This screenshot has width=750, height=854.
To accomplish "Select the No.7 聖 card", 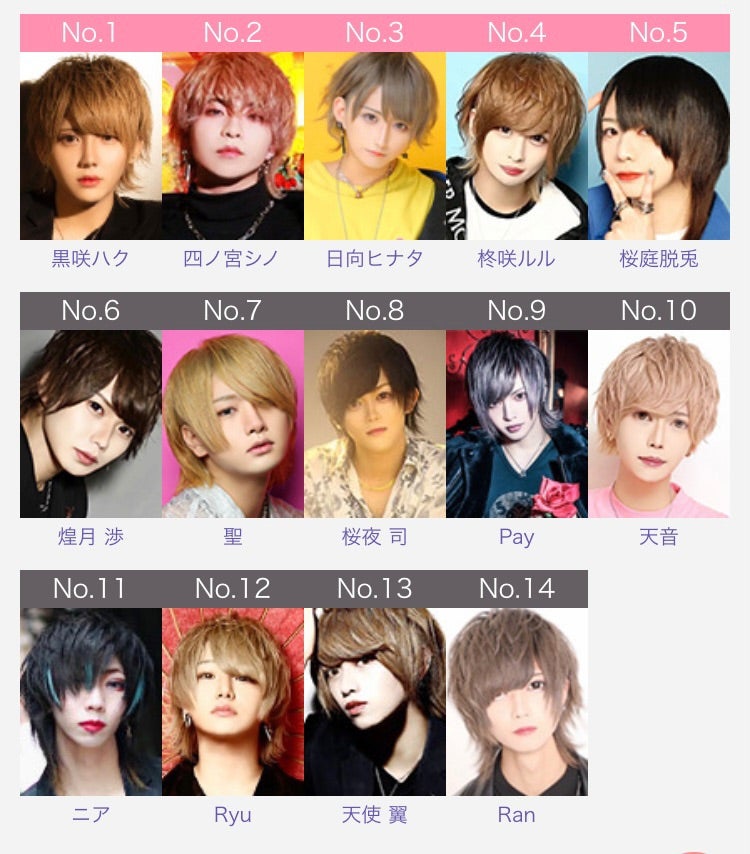I will click(x=232, y=423).
